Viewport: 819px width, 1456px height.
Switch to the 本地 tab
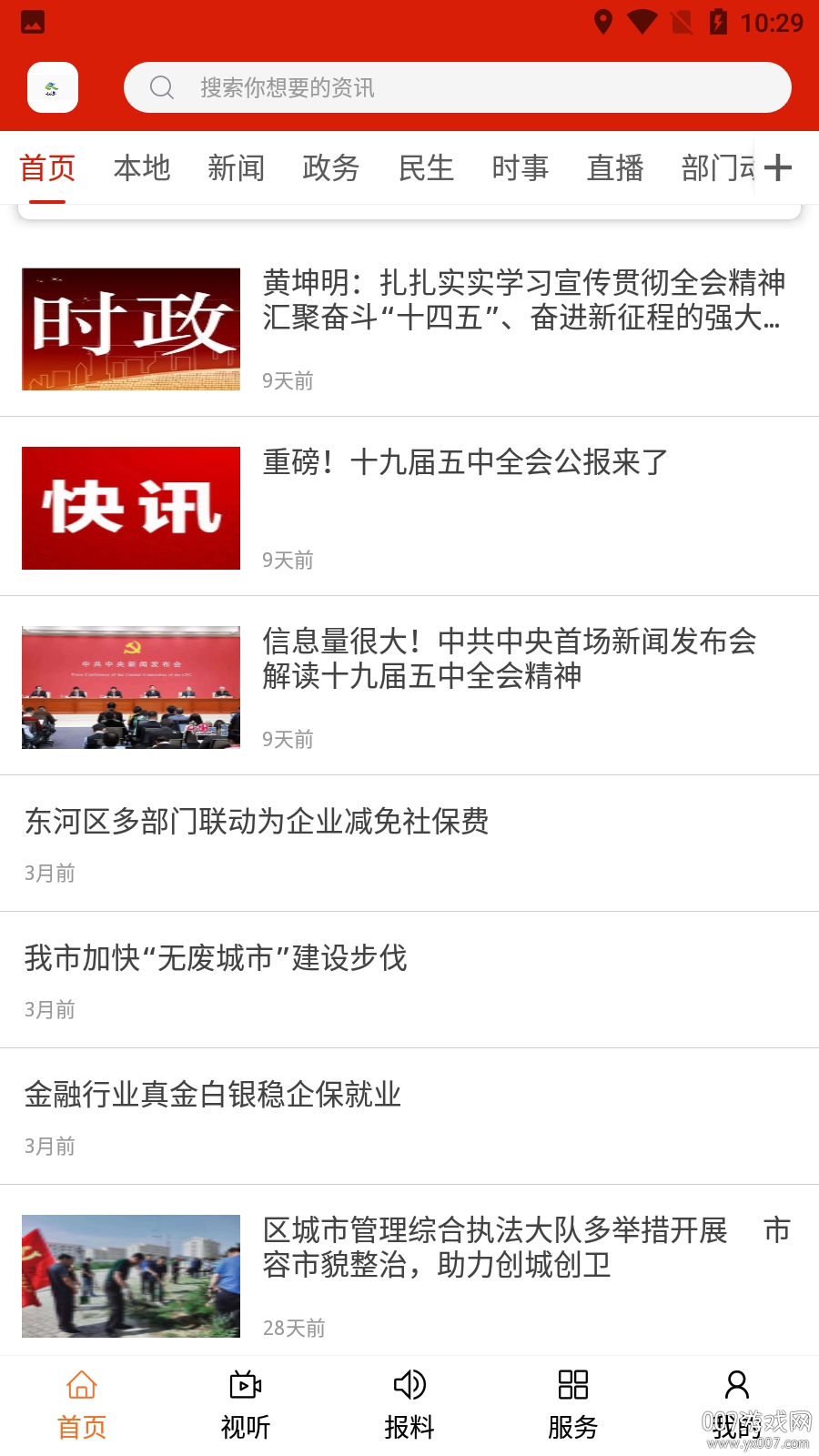pos(142,168)
